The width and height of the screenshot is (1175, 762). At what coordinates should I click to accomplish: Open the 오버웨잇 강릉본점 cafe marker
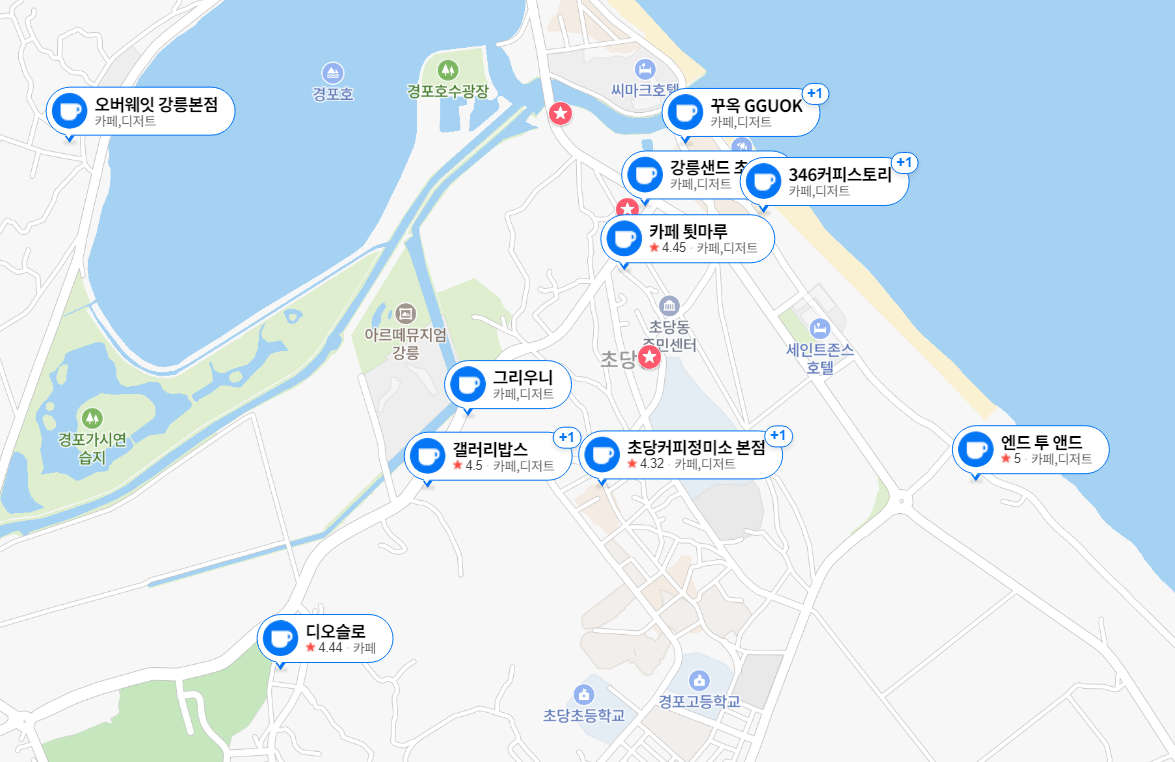(140, 110)
